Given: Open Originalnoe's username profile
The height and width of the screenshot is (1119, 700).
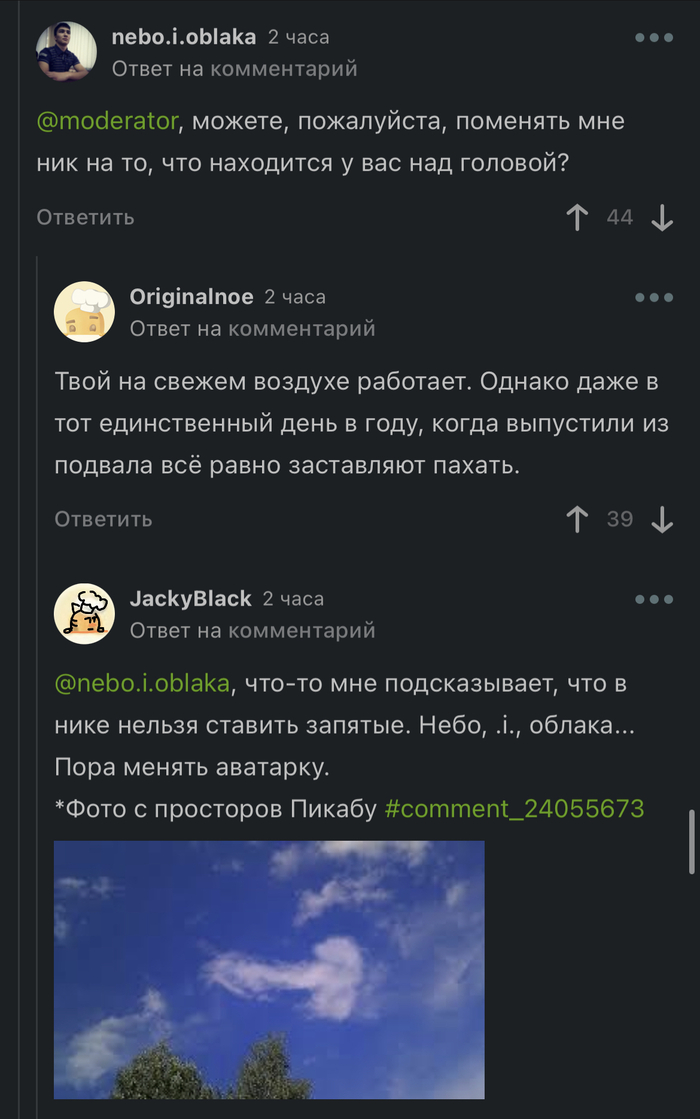Looking at the screenshot, I should 191,297.
